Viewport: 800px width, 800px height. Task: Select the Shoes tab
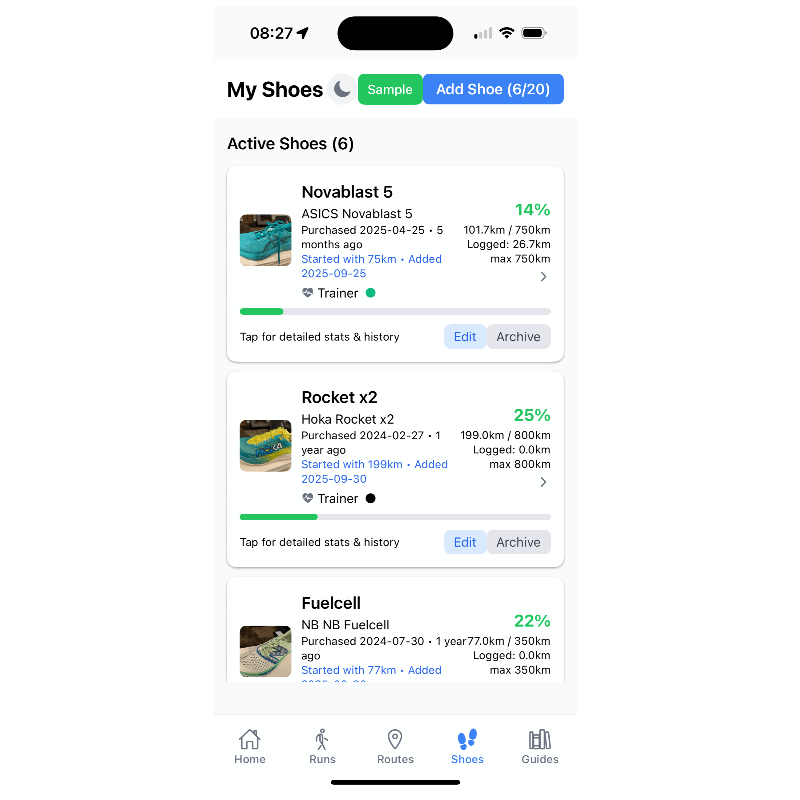pyautogui.click(x=467, y=746)
